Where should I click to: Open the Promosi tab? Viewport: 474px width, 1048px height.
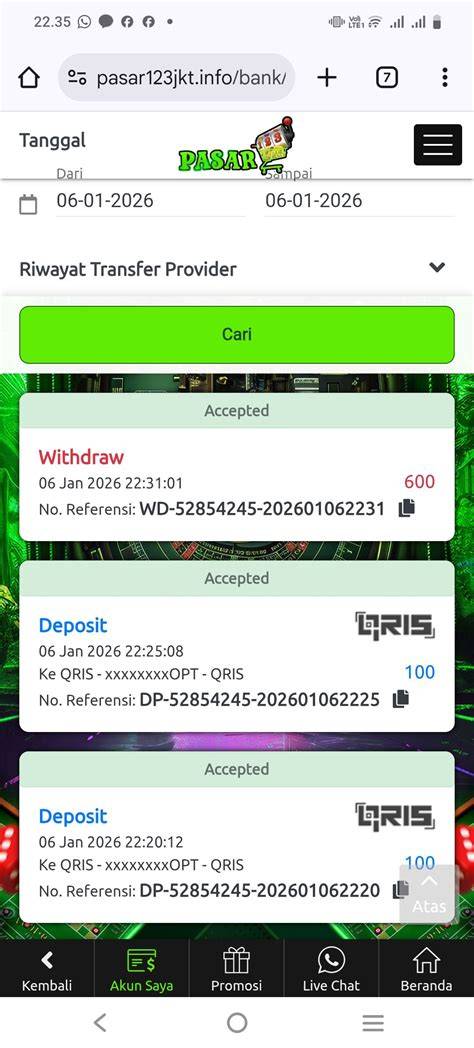point(236,968)
